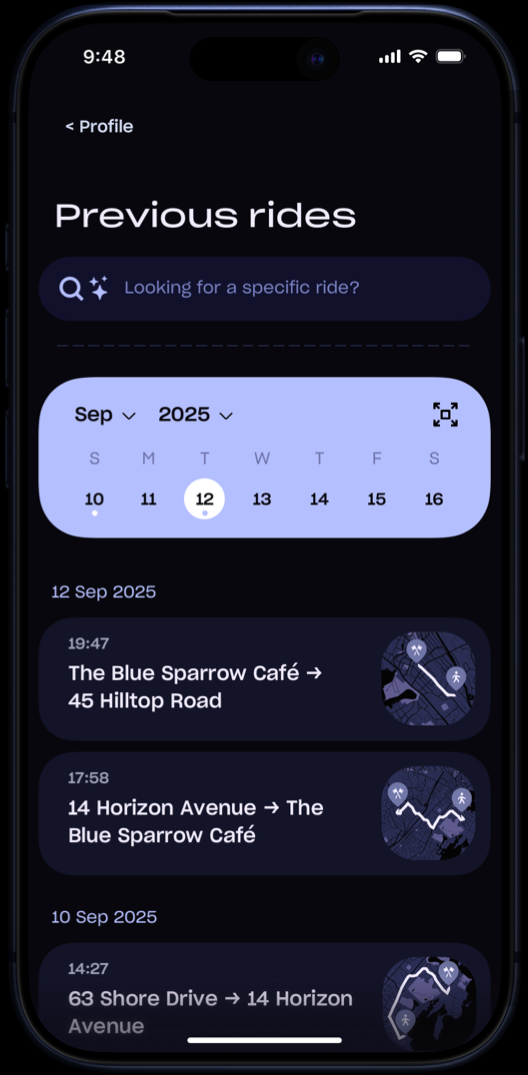Open the 14:27 ride from 63 Shore Drive

point(264,998)
